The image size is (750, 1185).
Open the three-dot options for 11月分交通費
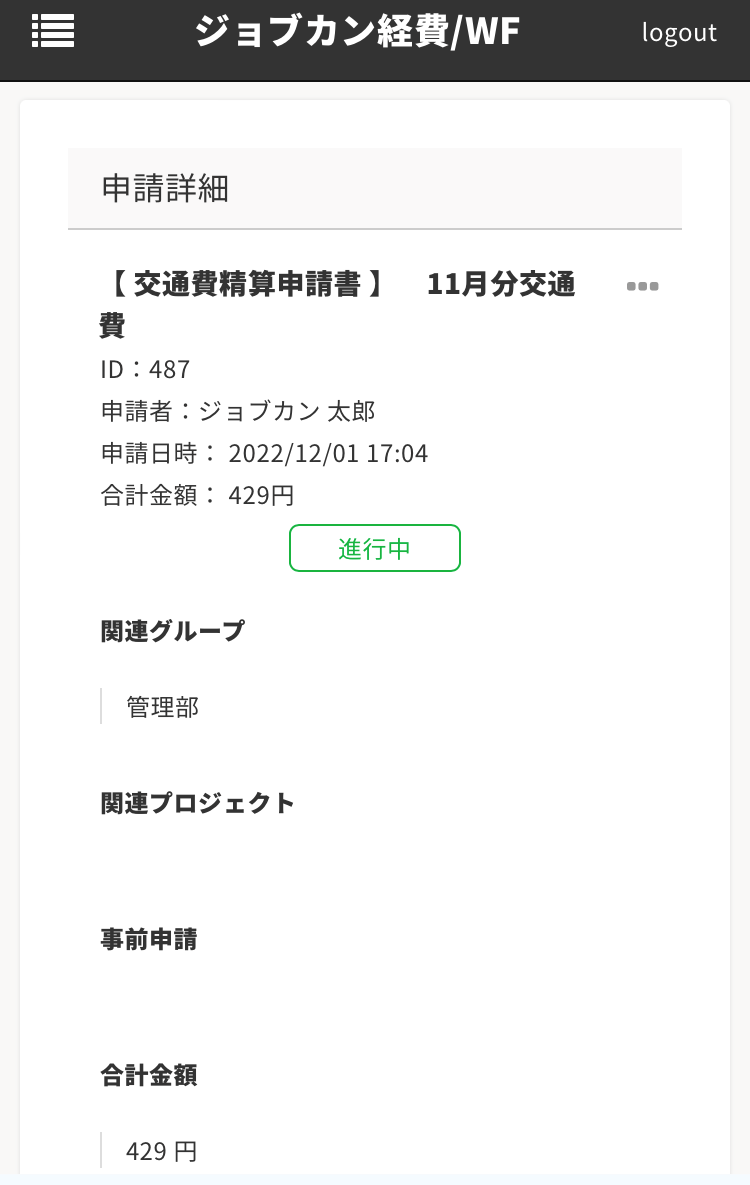[642, 287]
